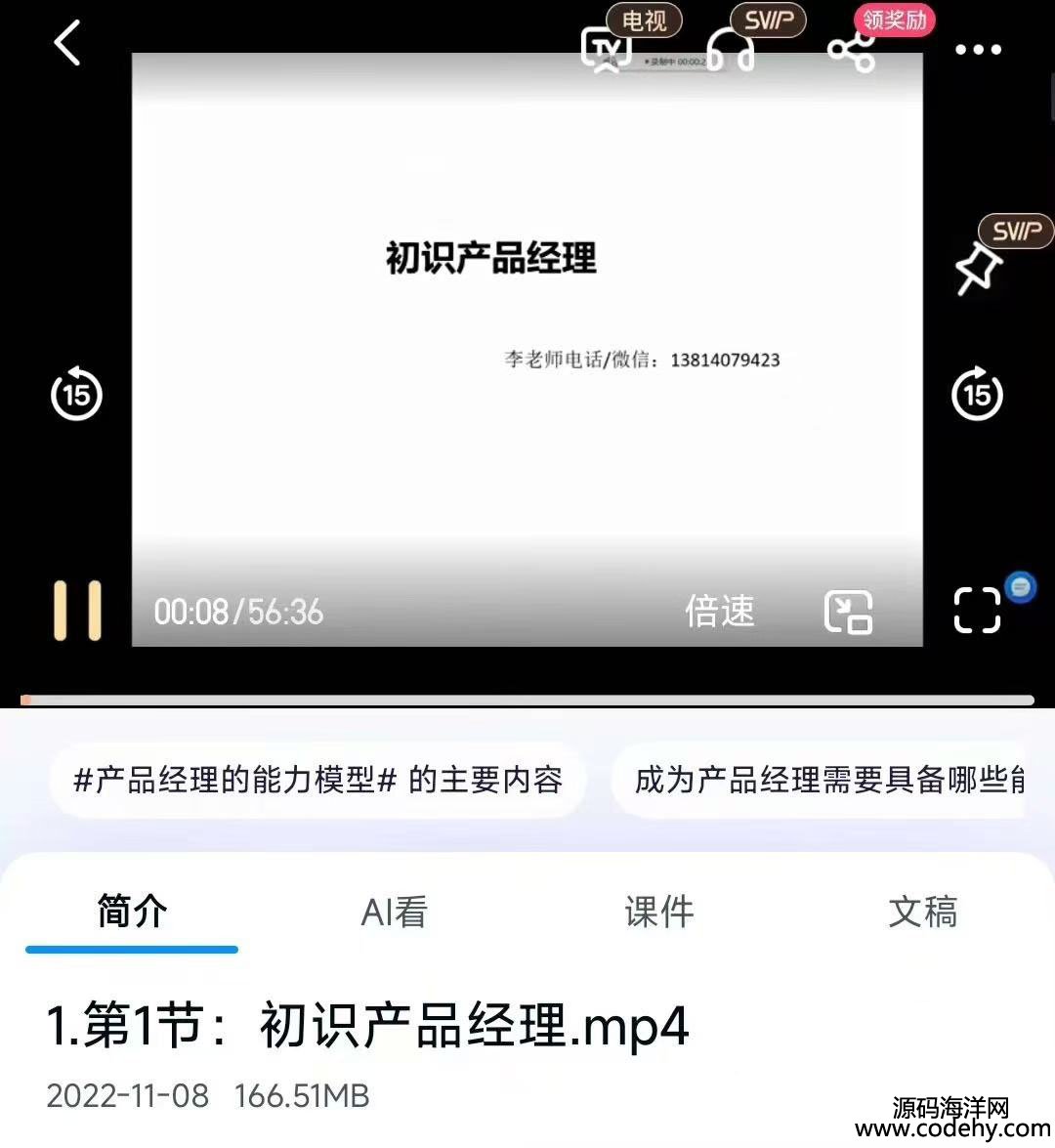Enter fullscreen mode

tap(977, 612)
